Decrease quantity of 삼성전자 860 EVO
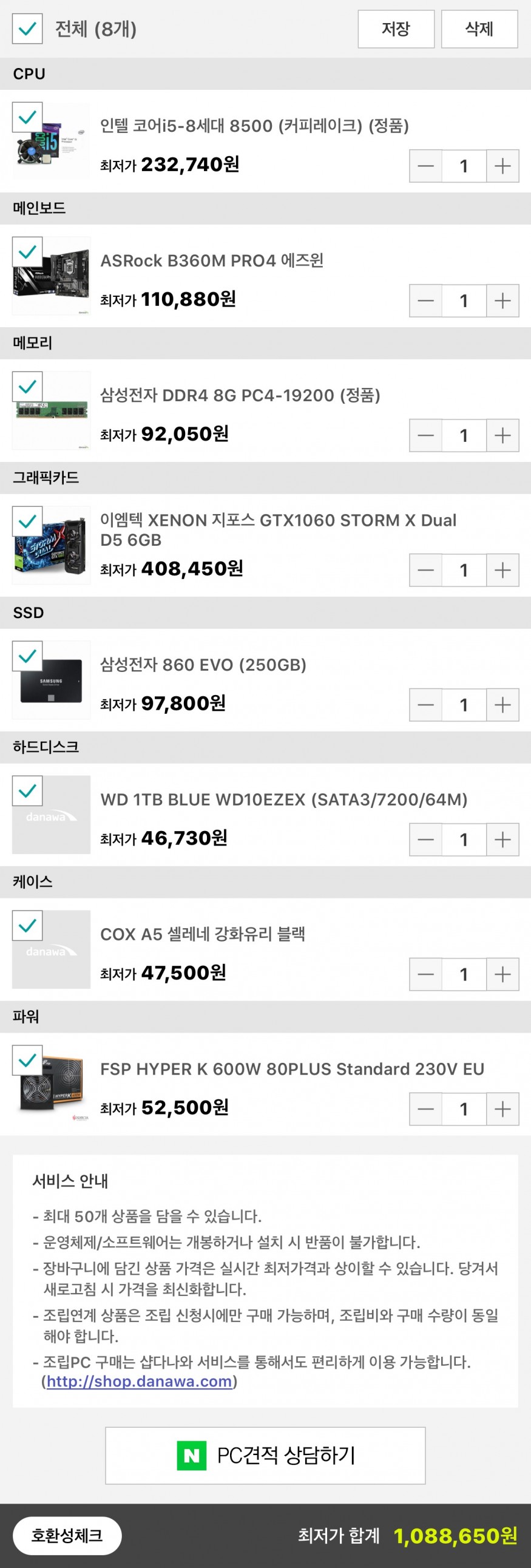The image size is (531, 1568). (426, 705)
